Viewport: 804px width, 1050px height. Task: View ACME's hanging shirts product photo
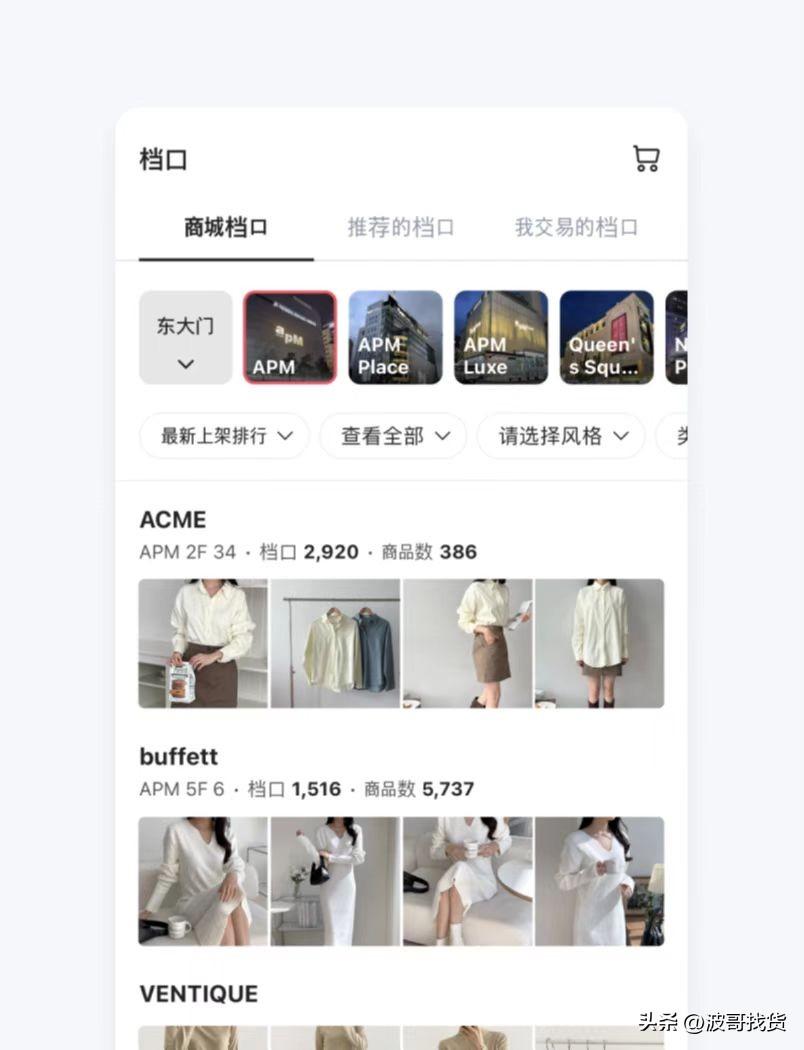click(335, 643)
